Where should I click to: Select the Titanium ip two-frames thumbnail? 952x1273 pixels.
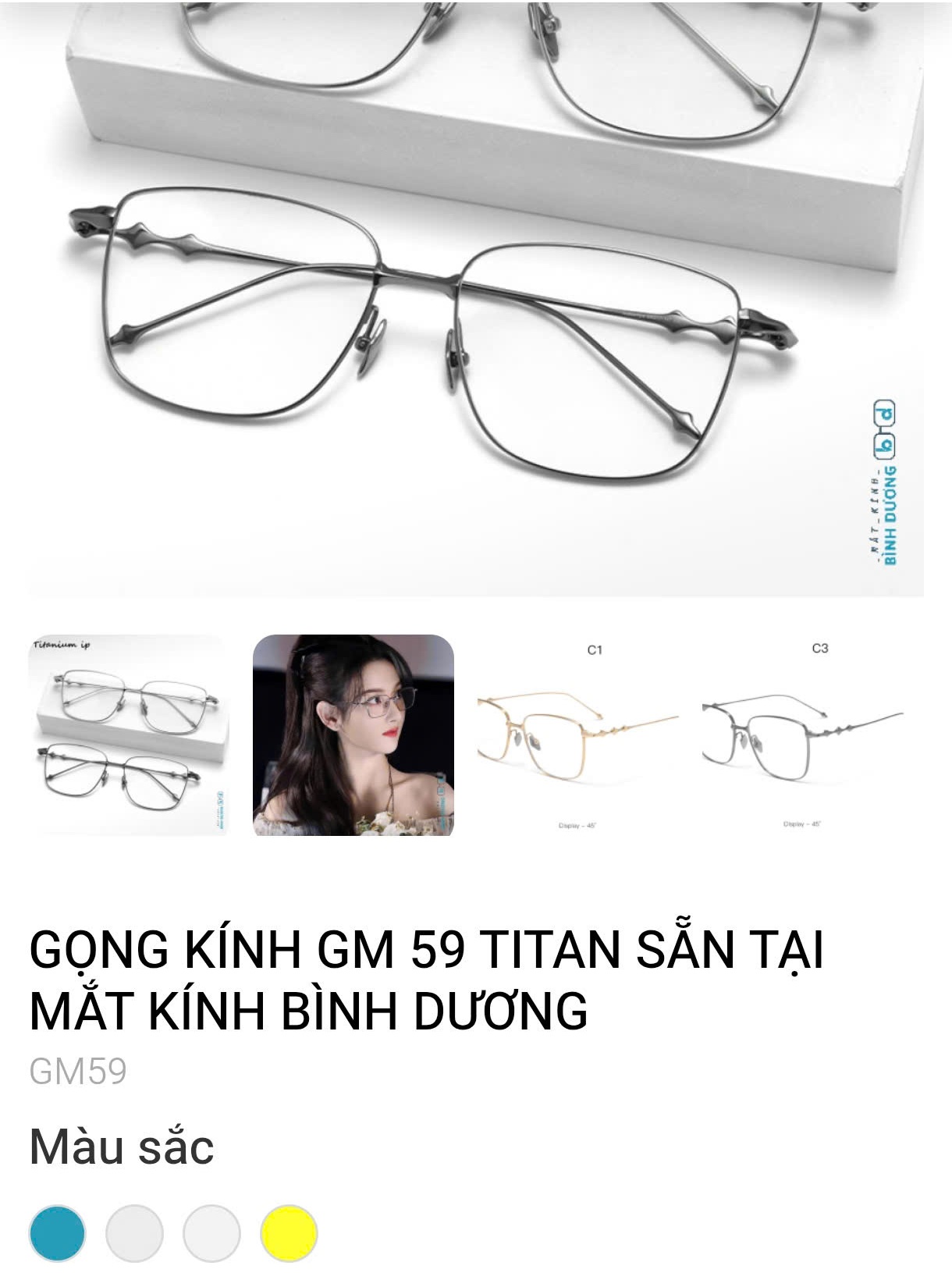(x=129, y=734)
